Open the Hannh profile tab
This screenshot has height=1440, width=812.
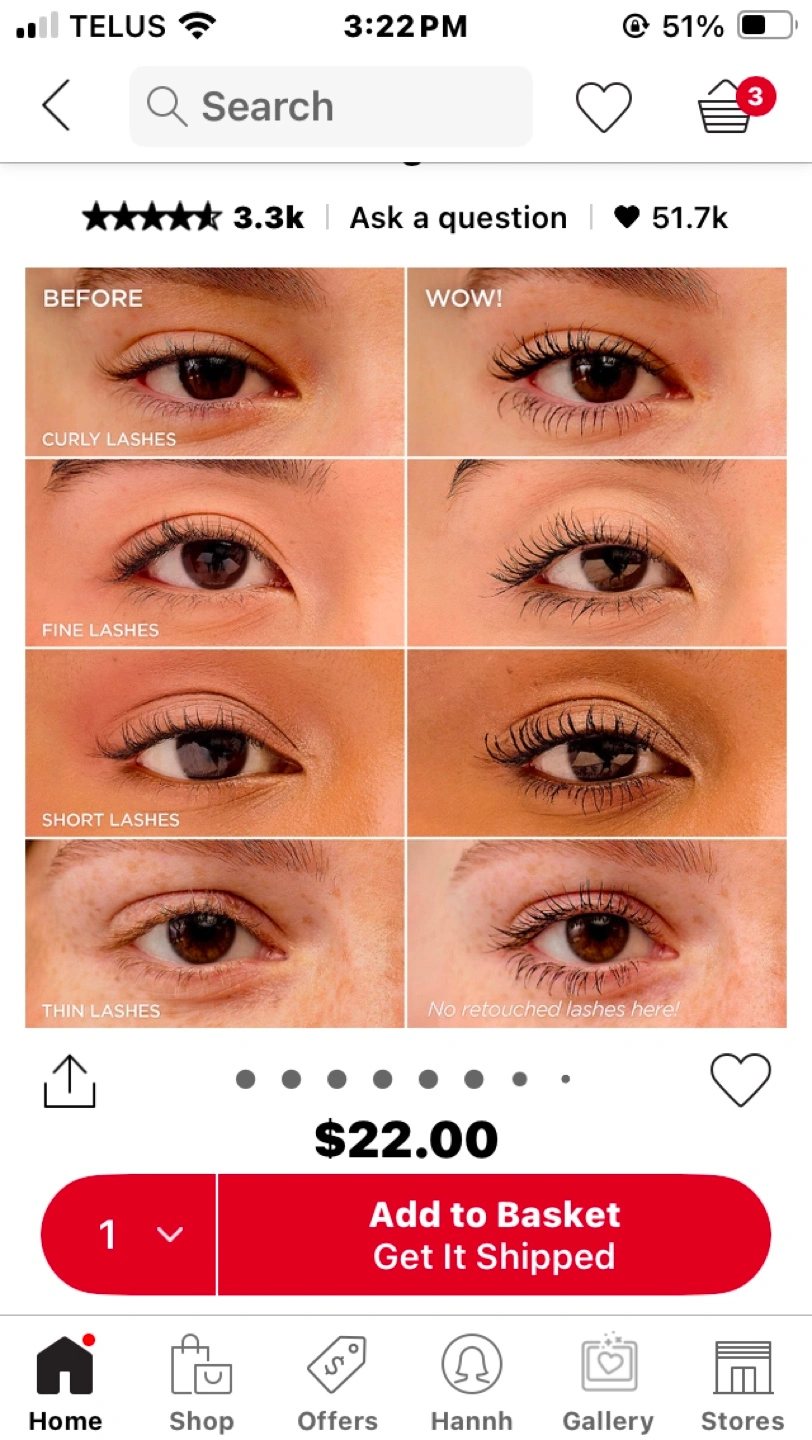[471, 1385]
